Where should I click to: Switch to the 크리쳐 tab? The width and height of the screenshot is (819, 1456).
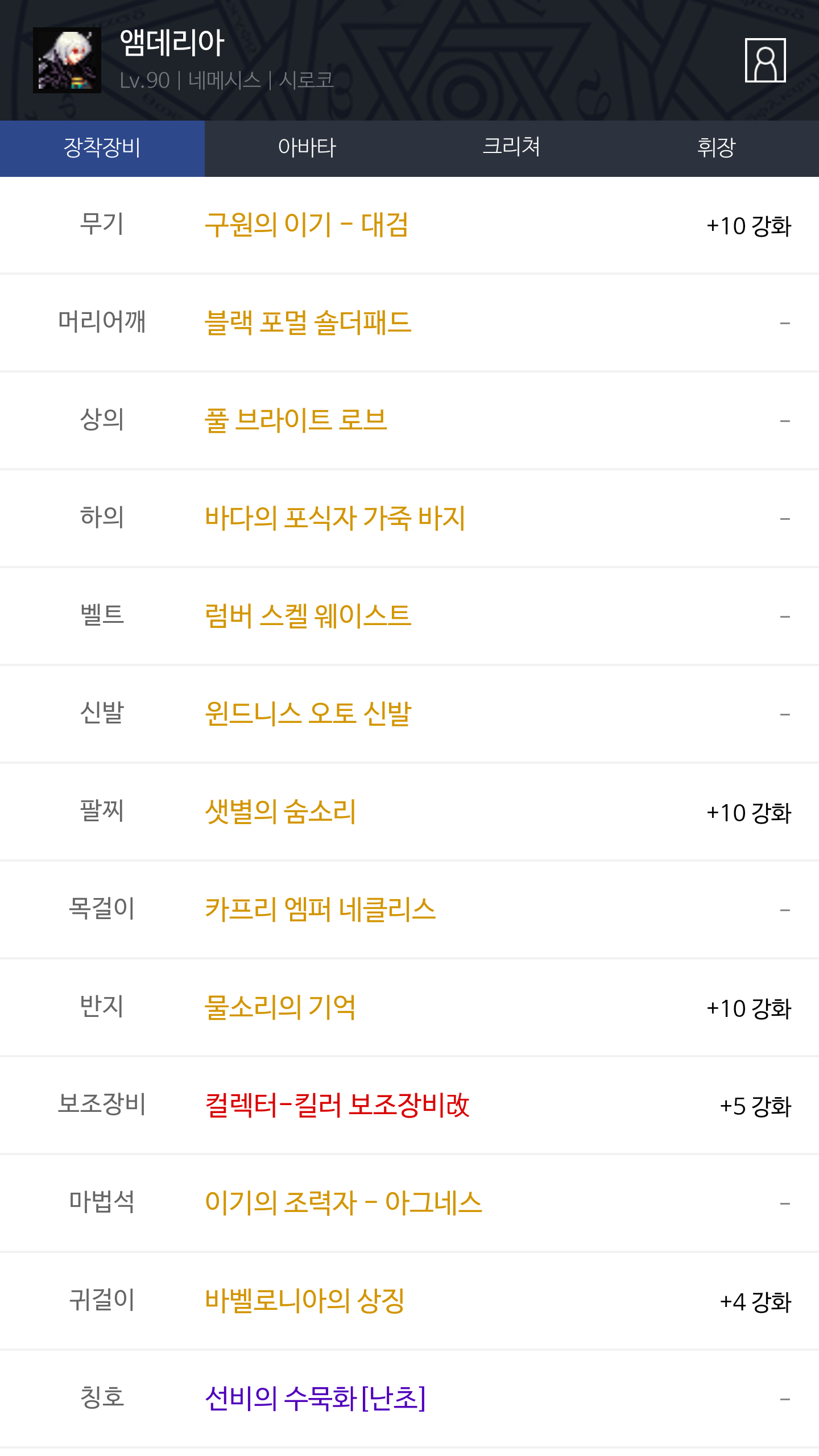[x=512, y=148]
